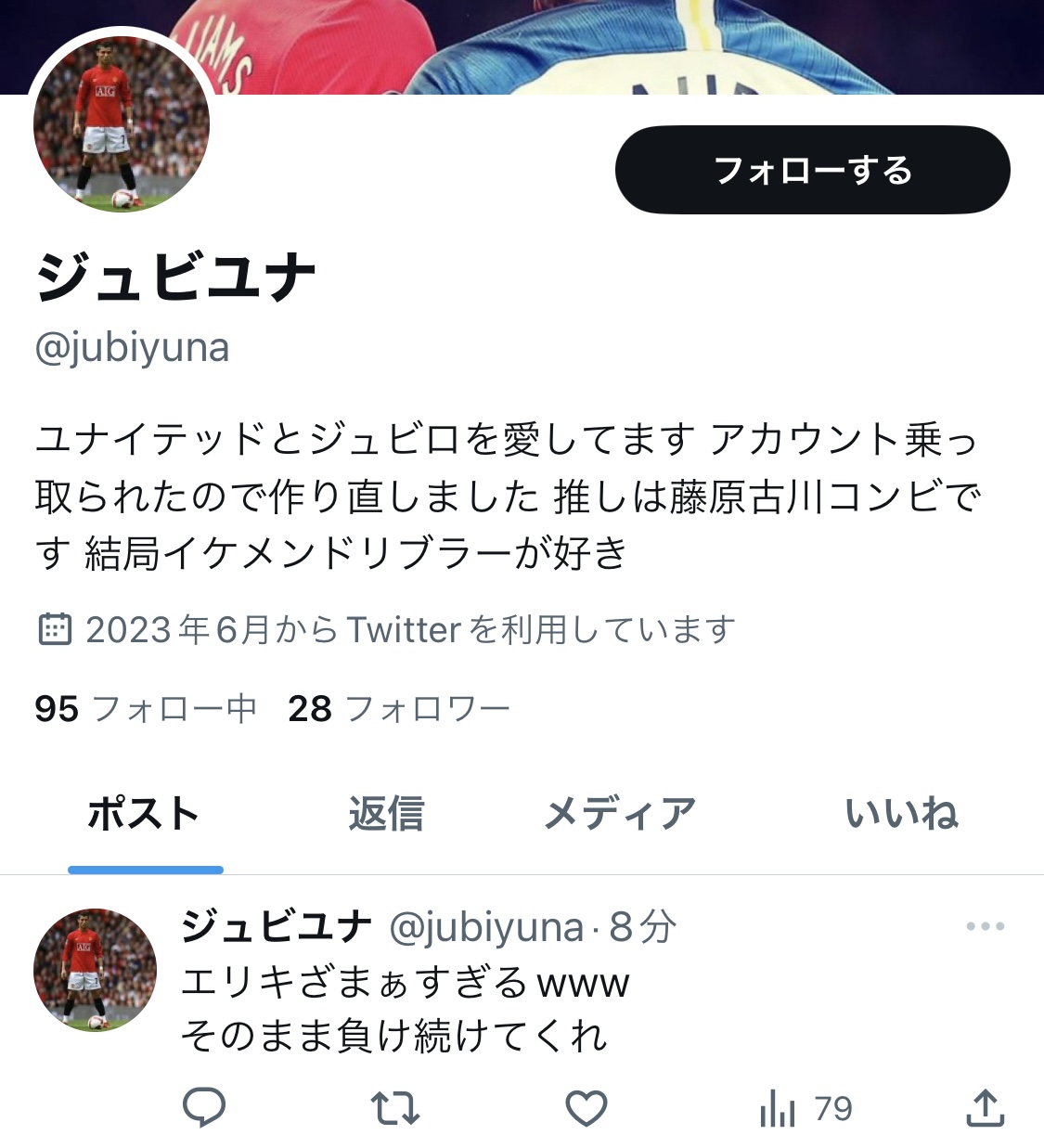This screenshot has width=1044, height=1148.
Task: Repost the エリキ post
Action: click(395, 1108)
